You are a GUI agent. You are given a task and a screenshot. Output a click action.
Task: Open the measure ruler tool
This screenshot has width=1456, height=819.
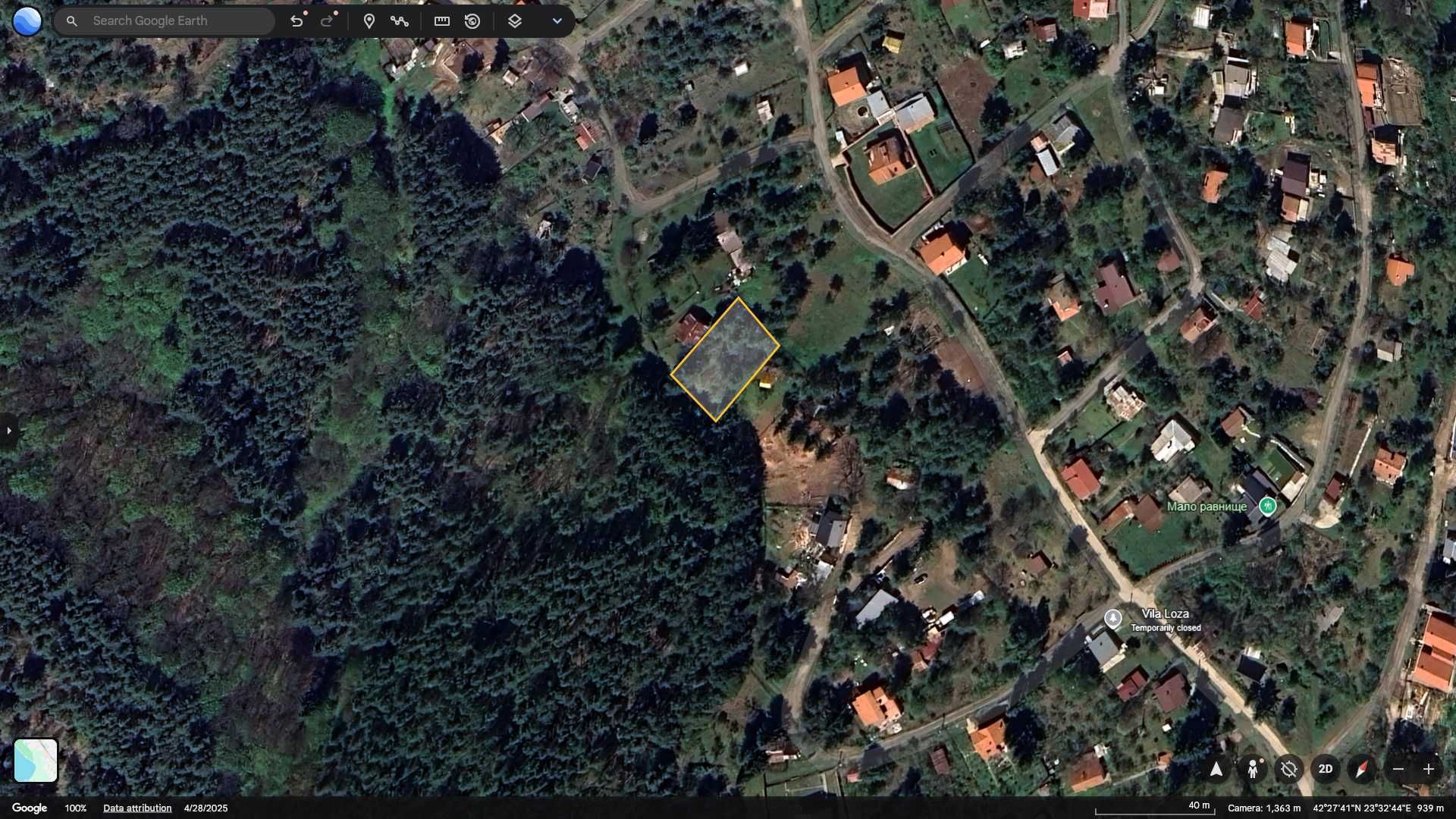pyautogui.click(x=442, y=21)
